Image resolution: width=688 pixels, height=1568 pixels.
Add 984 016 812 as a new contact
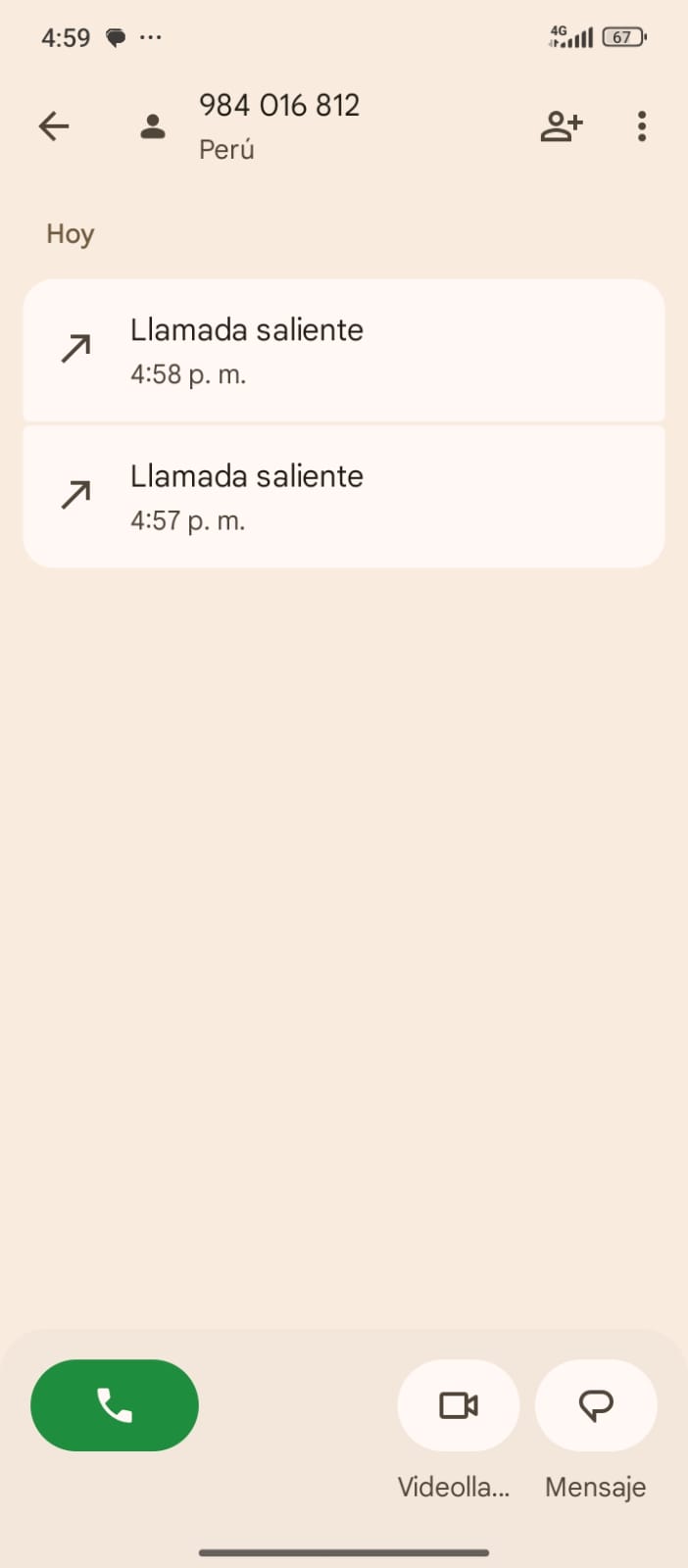pyautogui.click(x=562, y=126)
